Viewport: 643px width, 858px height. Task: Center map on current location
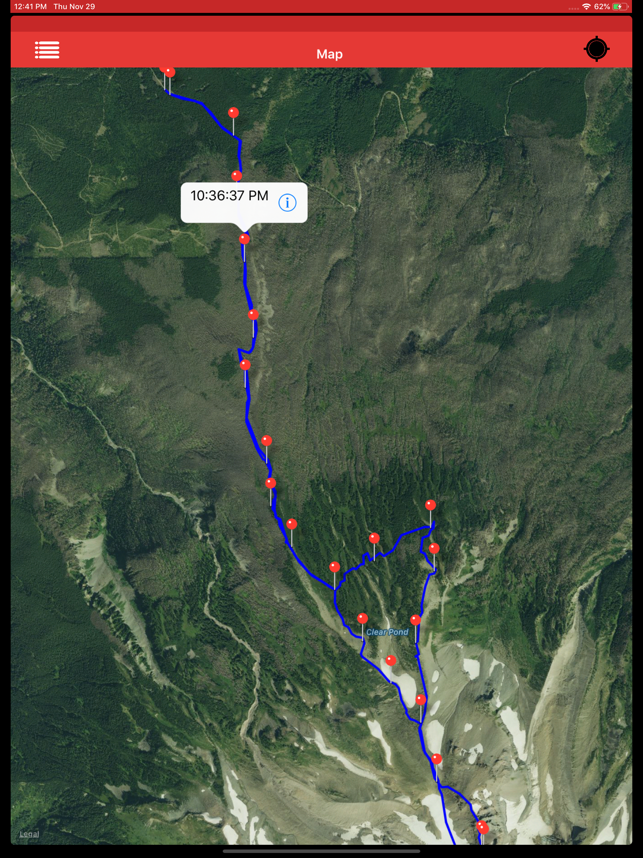(596, 49)
